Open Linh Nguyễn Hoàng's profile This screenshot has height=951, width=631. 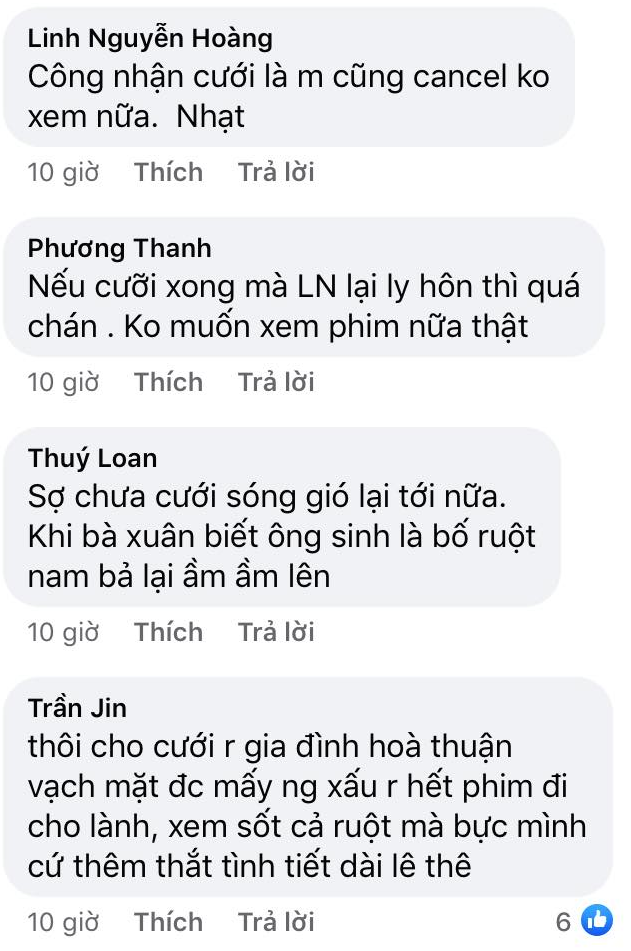point(150,39)
